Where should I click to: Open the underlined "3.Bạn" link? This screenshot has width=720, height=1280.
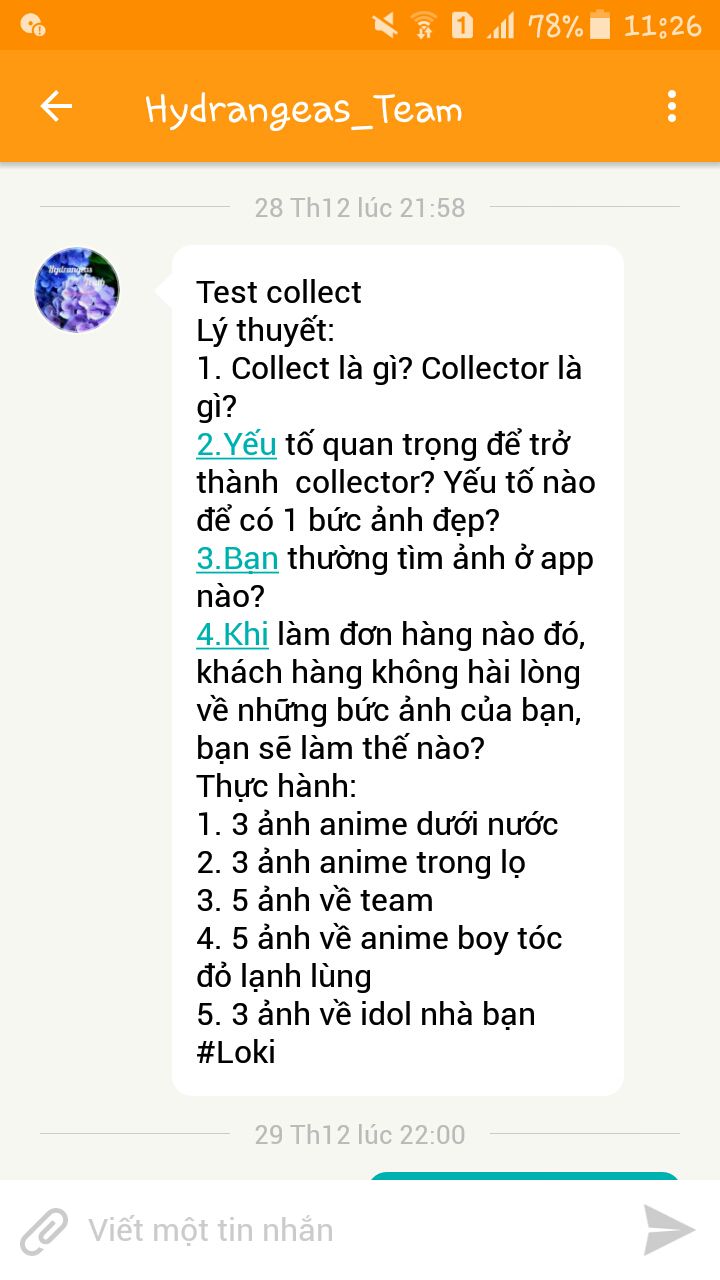(x=237, y=558)
